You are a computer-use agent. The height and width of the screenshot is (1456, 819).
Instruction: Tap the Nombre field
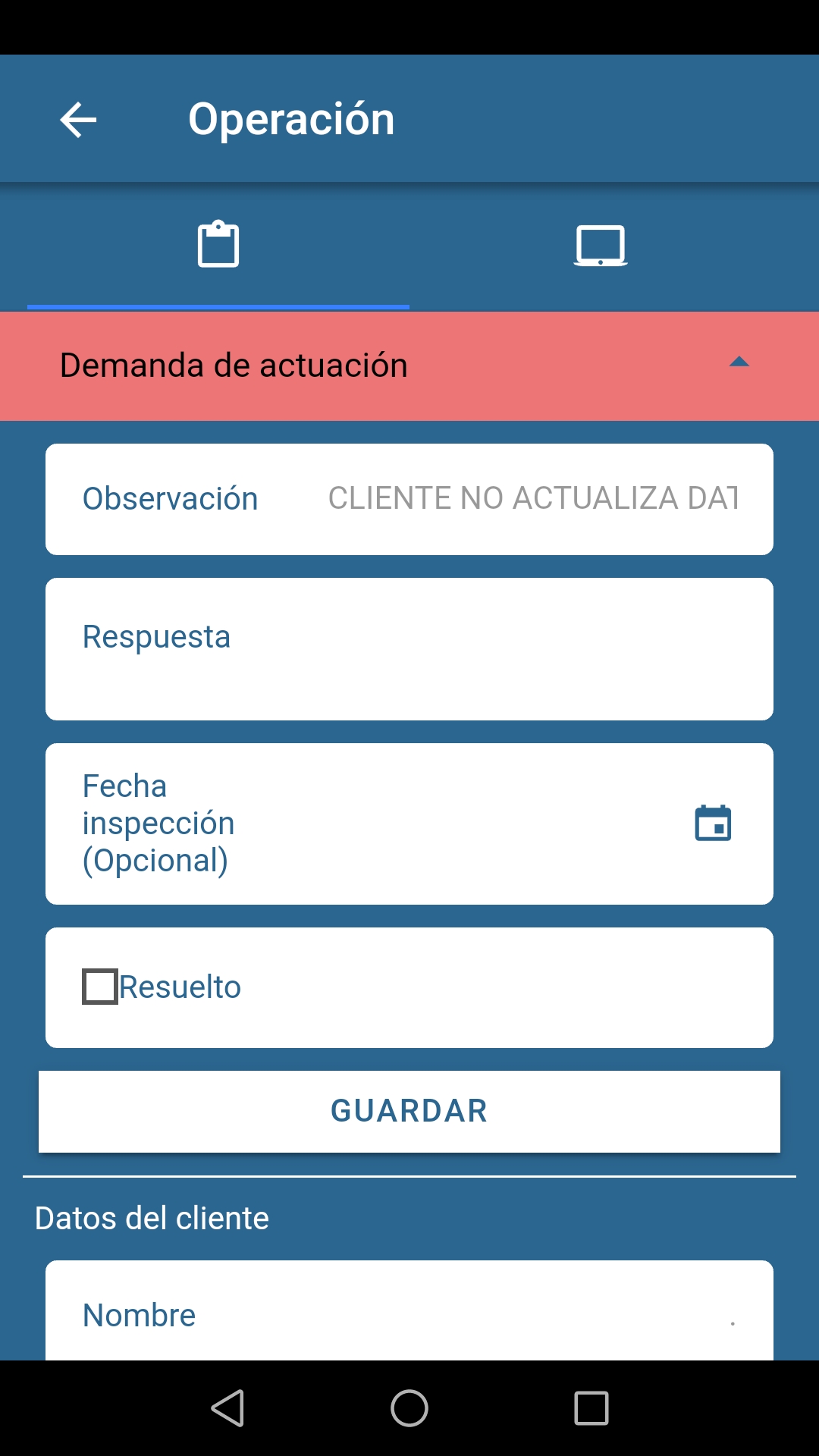(409, 1312)
